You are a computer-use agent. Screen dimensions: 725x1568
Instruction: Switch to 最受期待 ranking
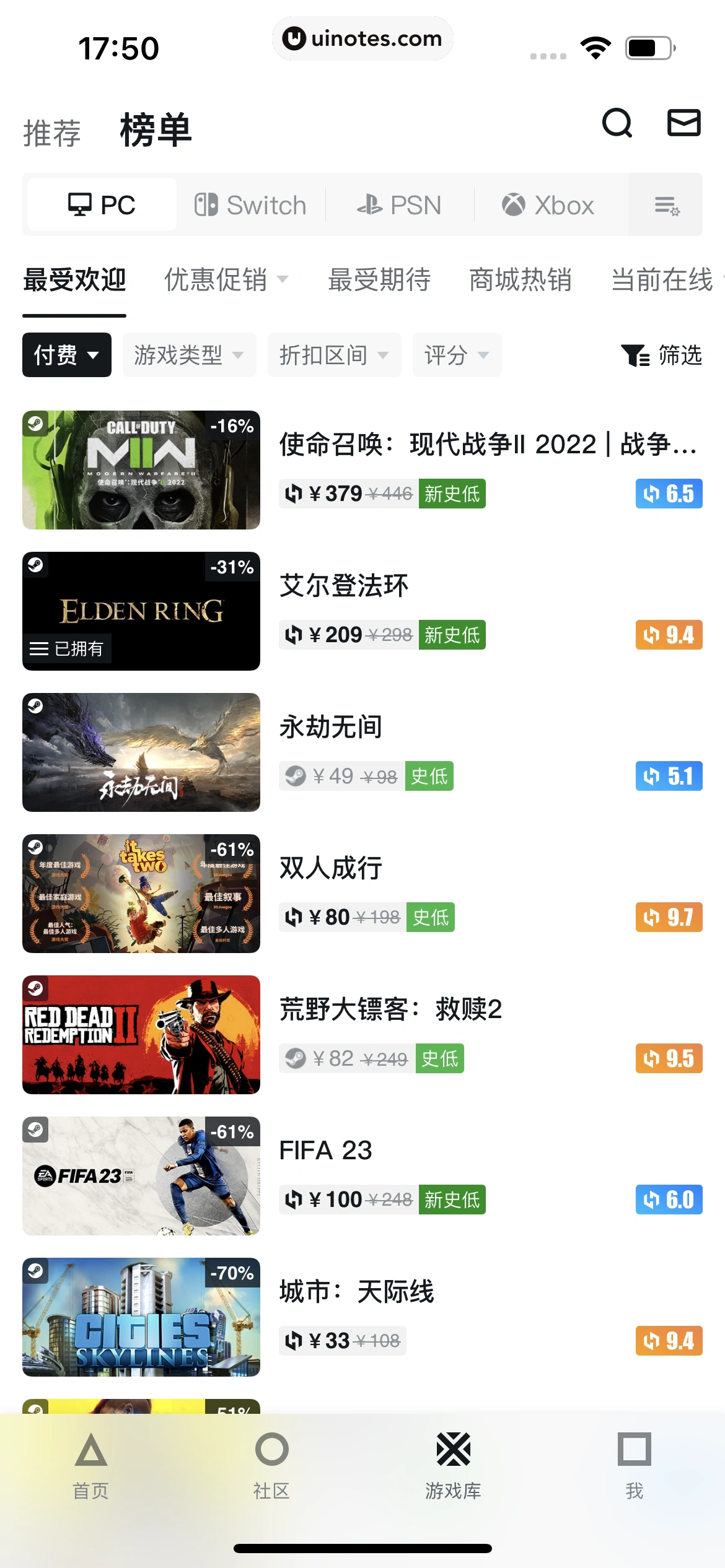(x=379, y=280)
